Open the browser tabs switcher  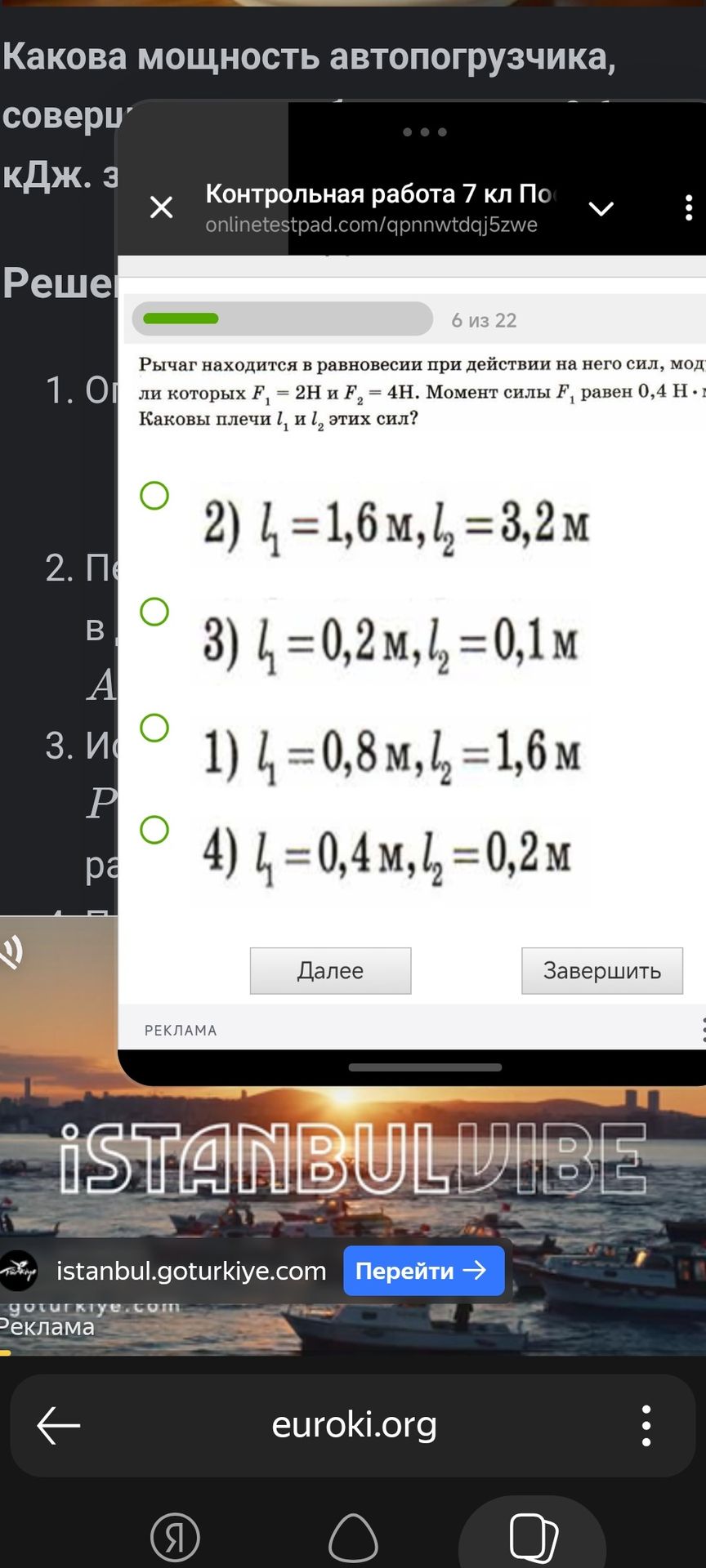533,1537
